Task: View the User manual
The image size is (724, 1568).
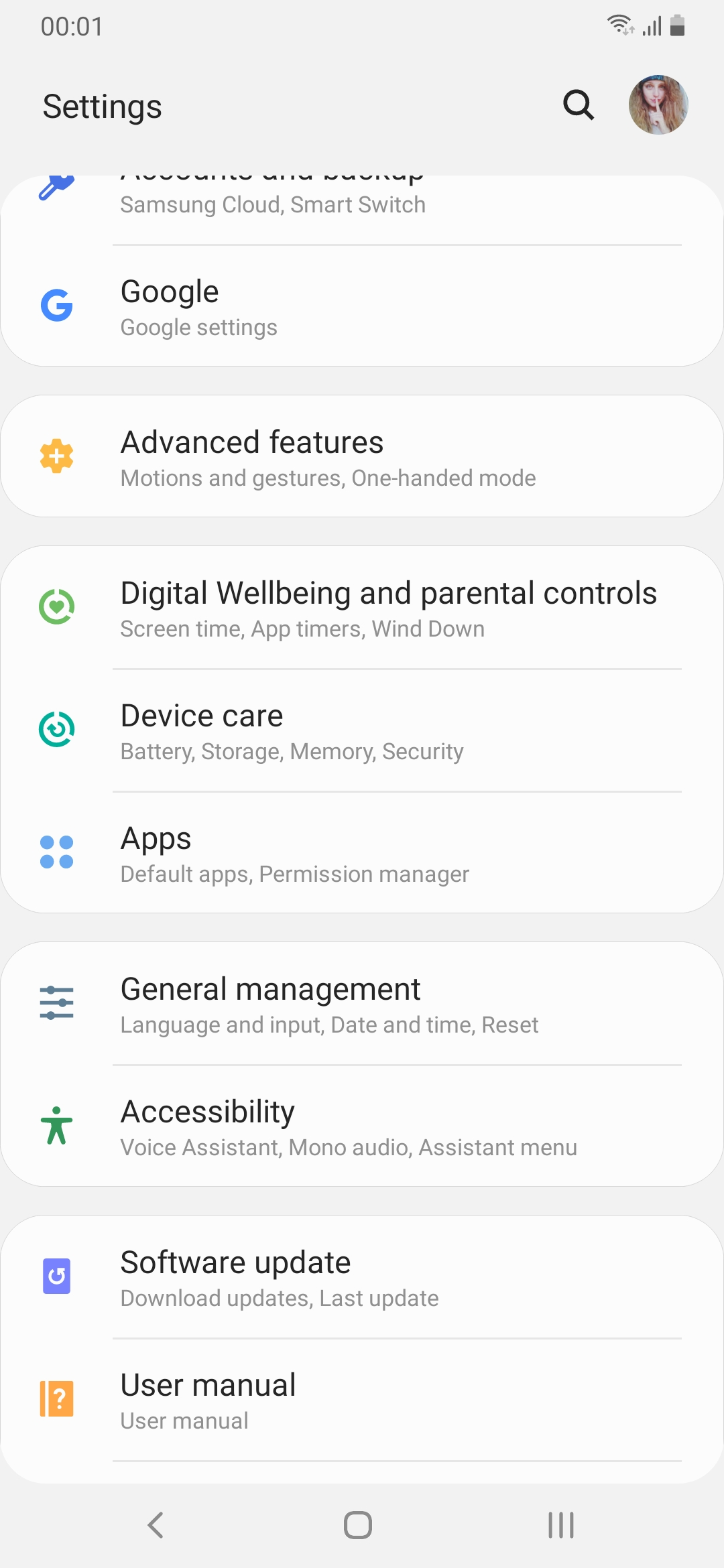Action: click(x=362, y=1400)
